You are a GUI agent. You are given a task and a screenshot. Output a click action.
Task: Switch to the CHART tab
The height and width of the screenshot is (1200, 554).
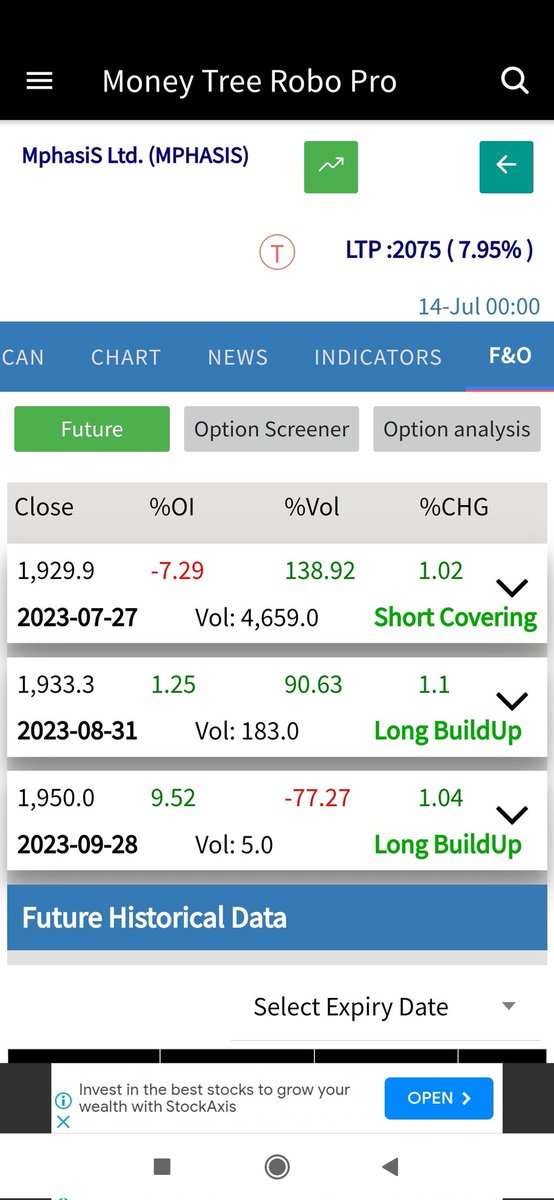(x=126, y=357)
